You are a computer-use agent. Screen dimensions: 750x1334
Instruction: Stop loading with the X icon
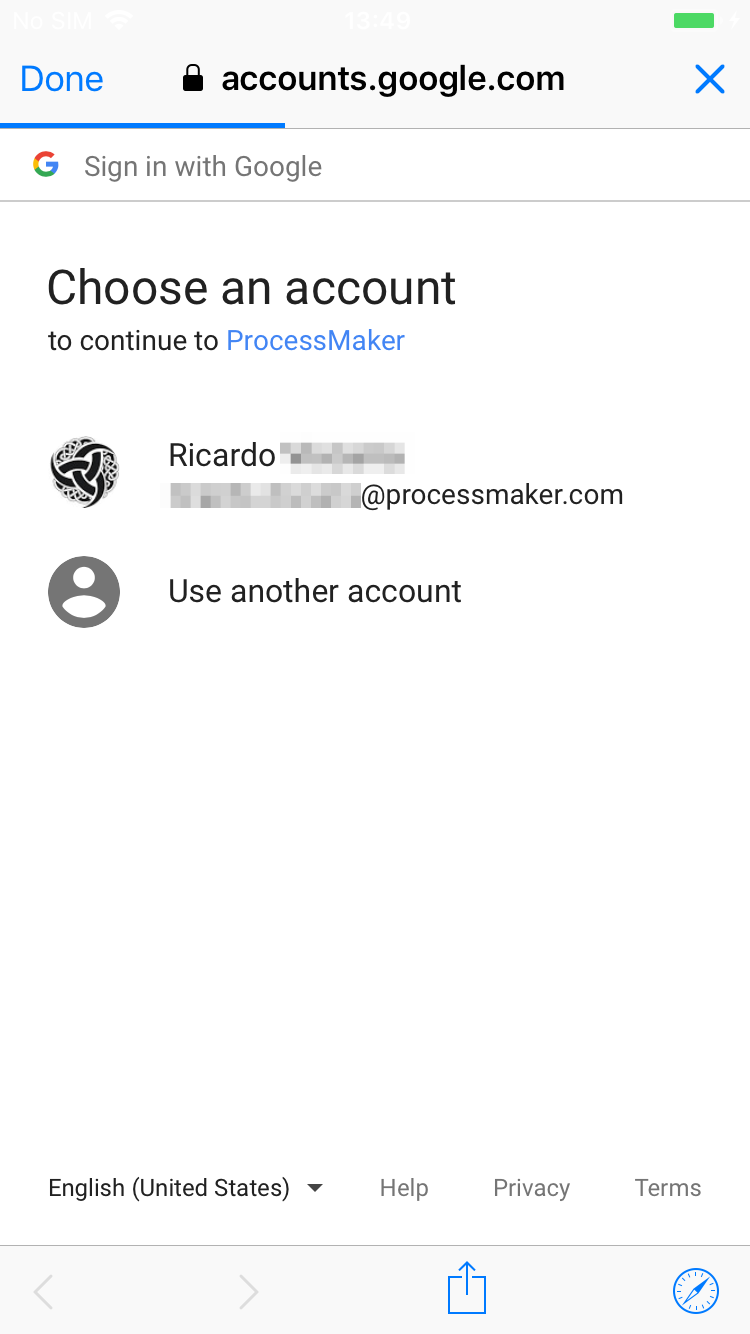point(709,79)
